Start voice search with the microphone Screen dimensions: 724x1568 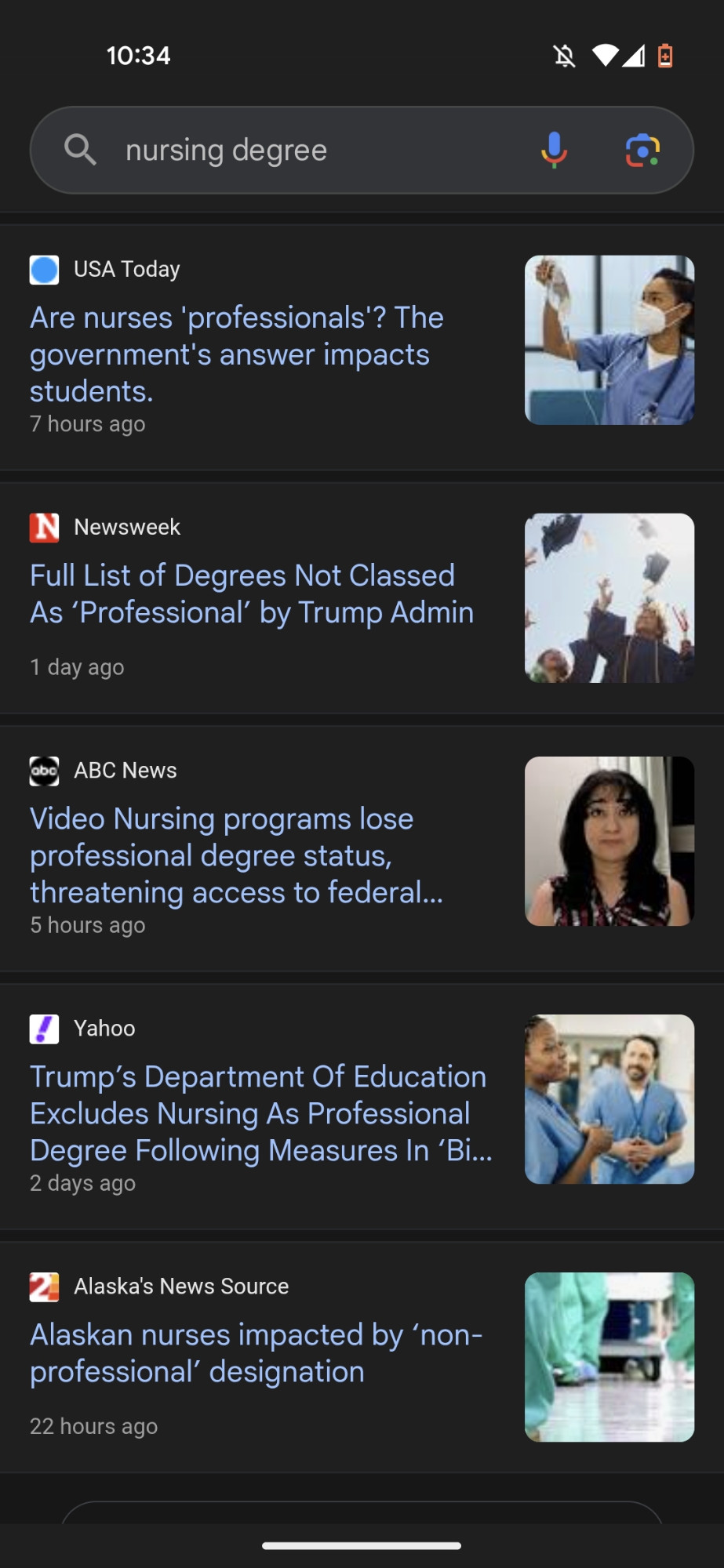click(x=554, y=150)
